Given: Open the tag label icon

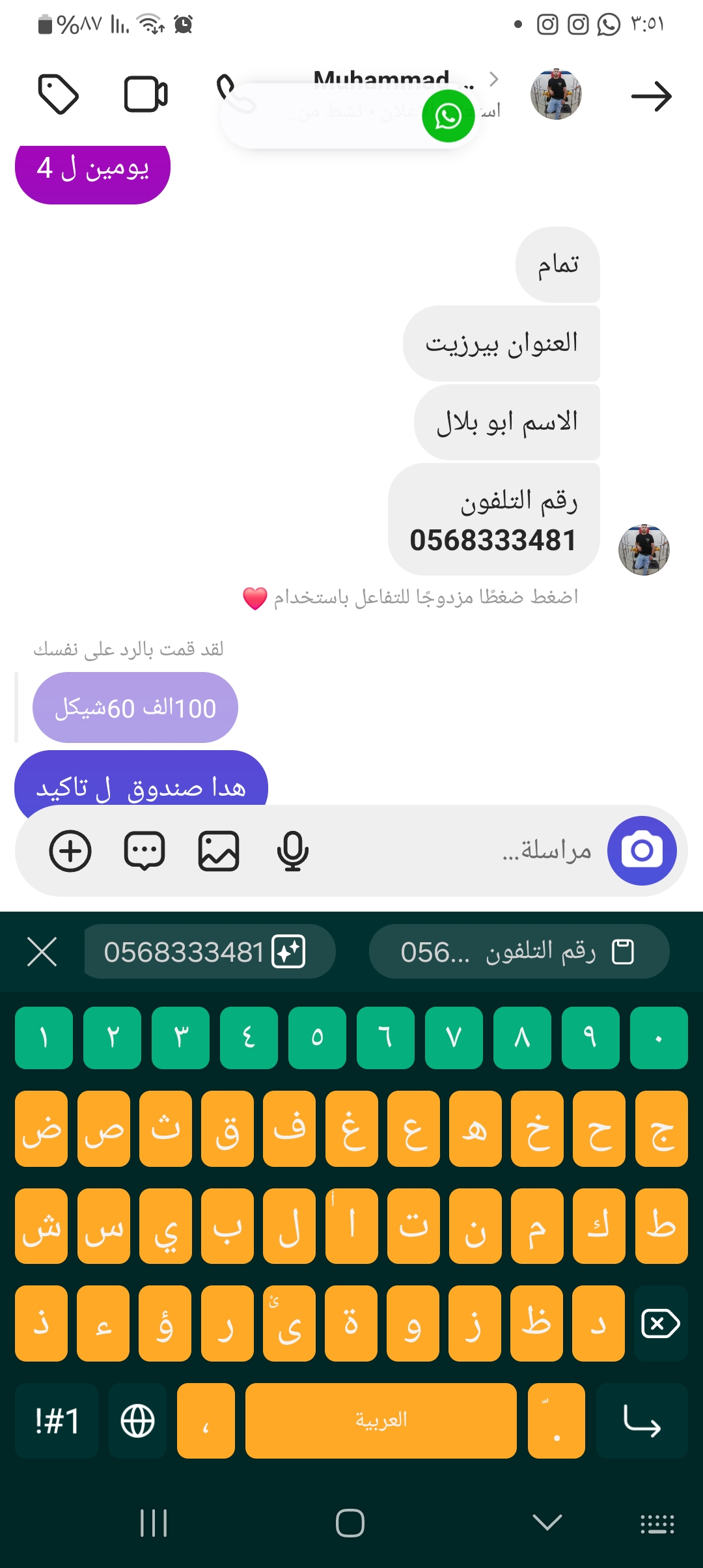Looking at the screenshot, I should tap(59, 95).
